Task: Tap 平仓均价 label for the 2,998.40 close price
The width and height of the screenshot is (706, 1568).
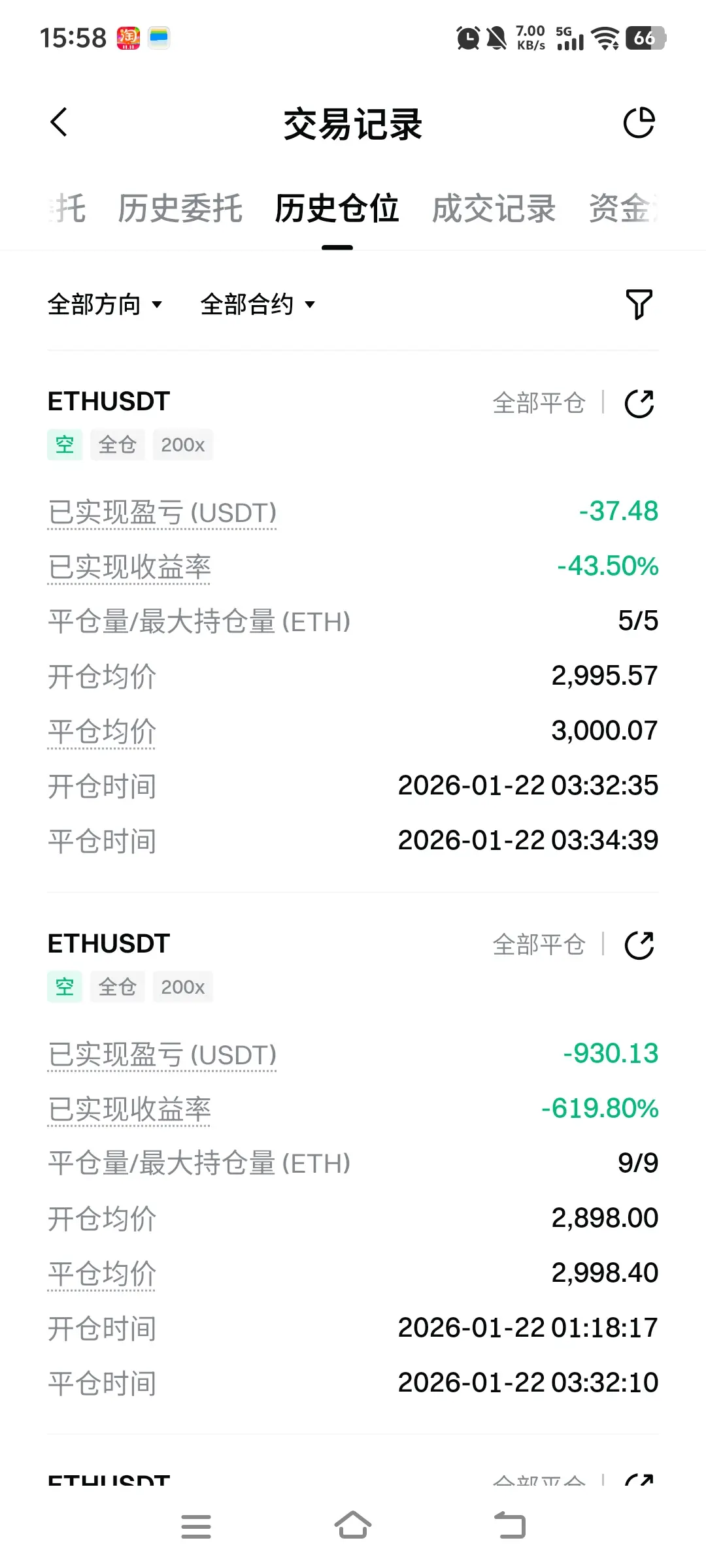Action: 102,1273
